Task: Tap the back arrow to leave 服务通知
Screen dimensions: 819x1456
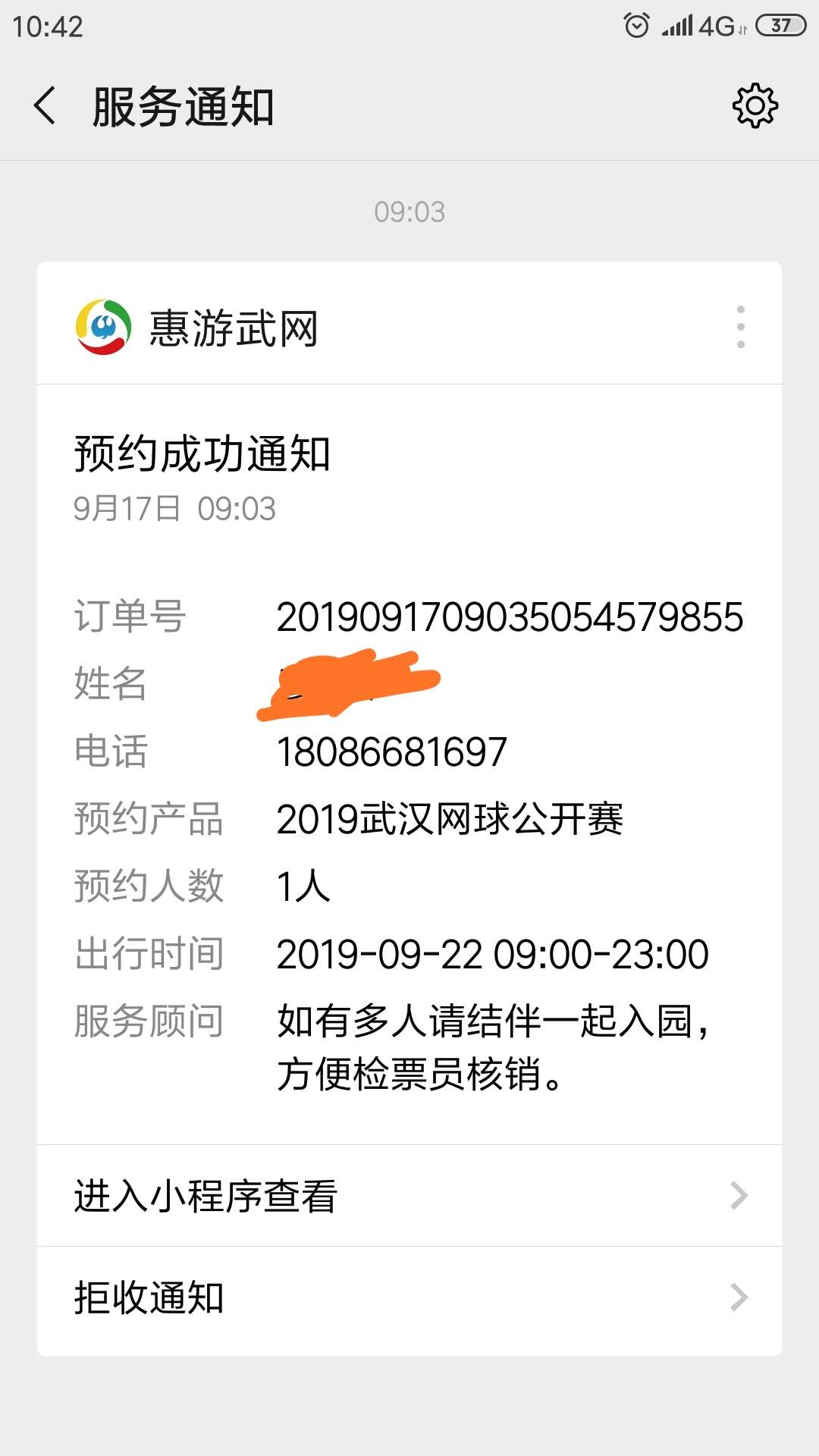Action: click(45, 106)
